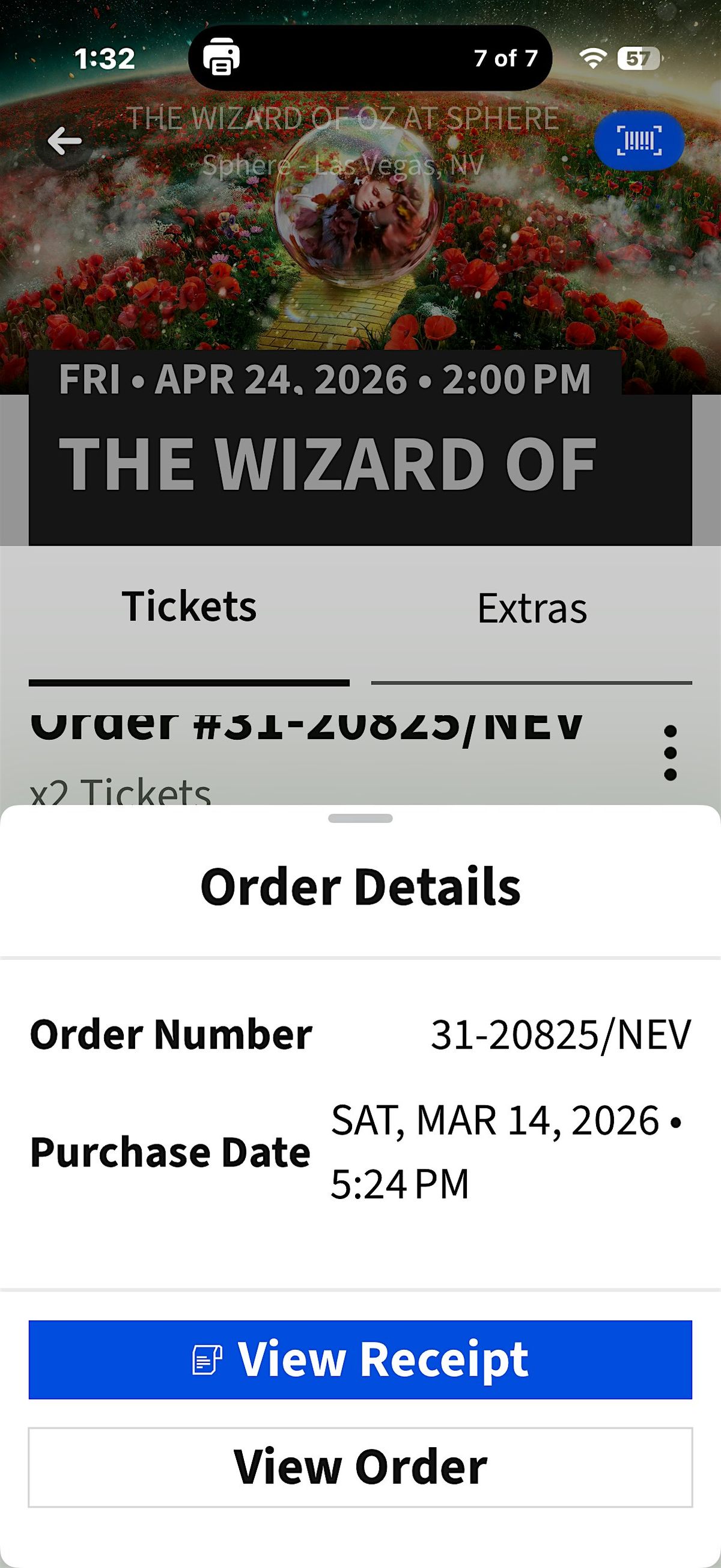Screen dimensions: 721x1568
Task: Select the Tickets tab
Action: pos(189,608)
